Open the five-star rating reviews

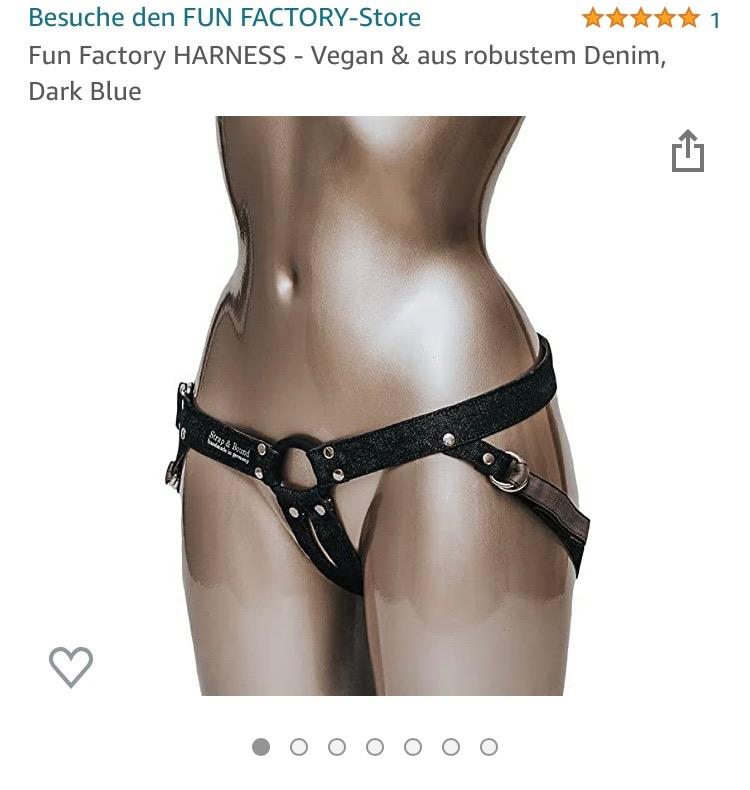click(x=640, y=18)
